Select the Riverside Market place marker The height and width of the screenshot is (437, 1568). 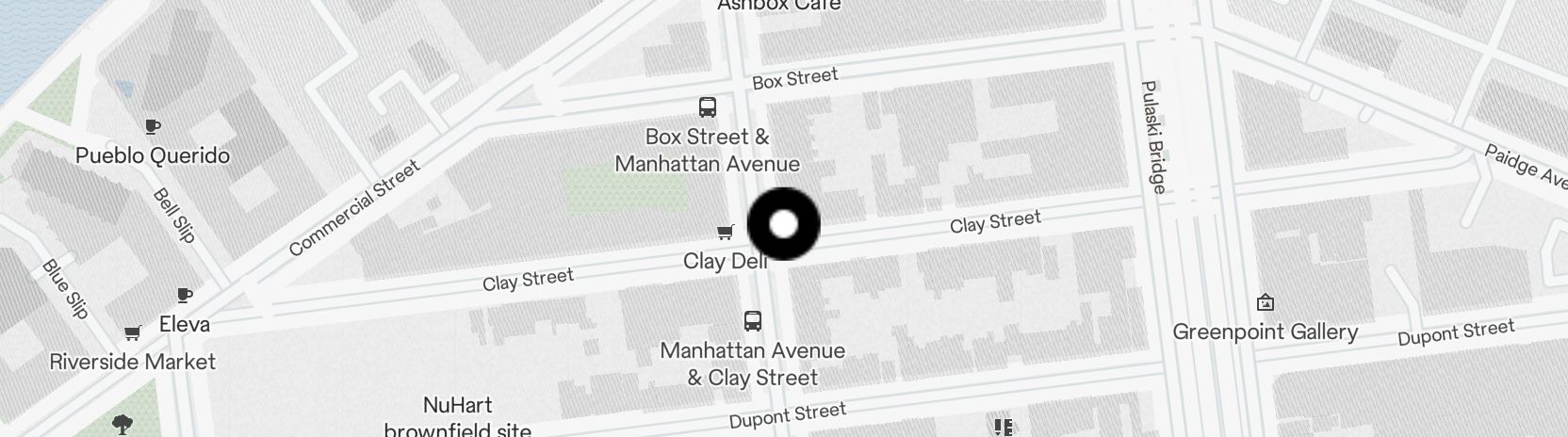tap(133, 333)
